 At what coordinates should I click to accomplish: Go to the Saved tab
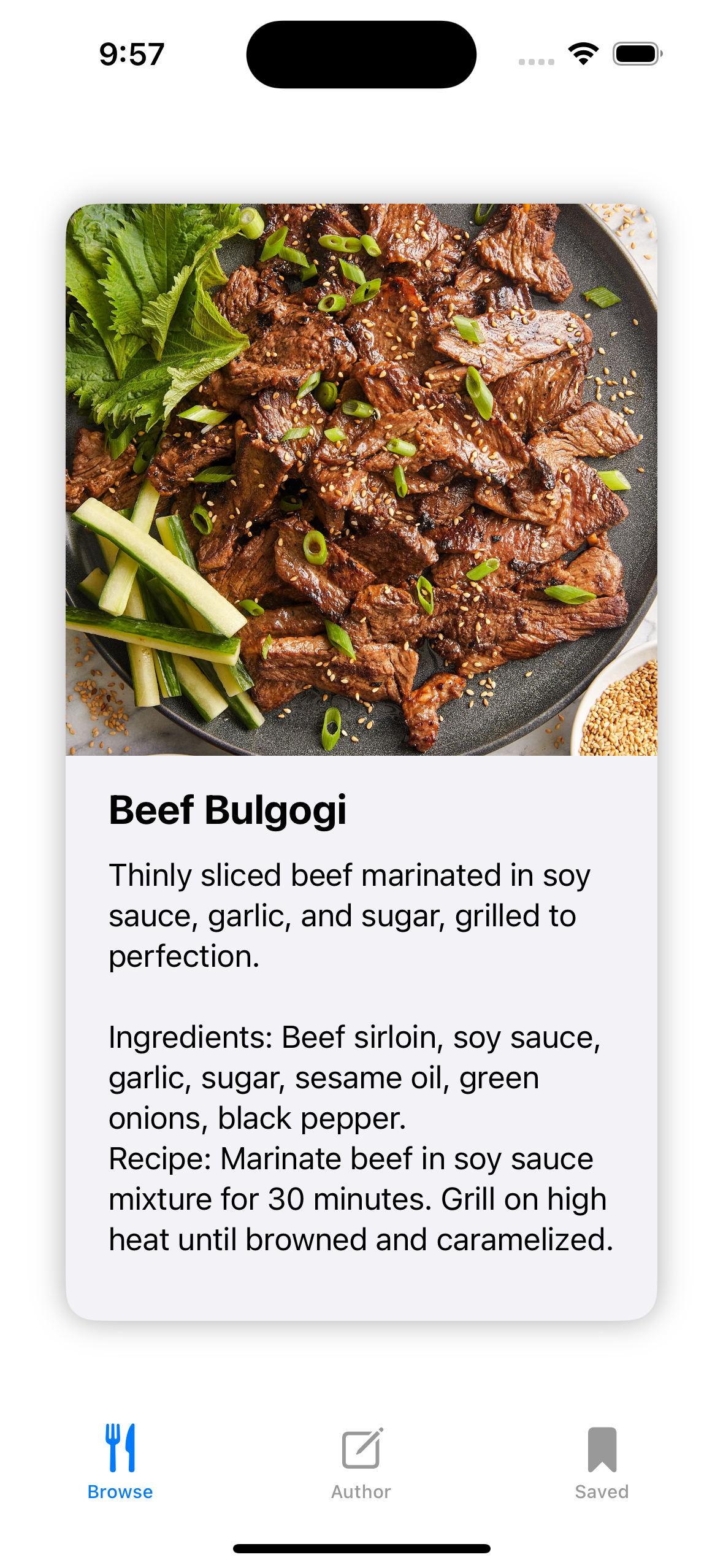(x=602, y=1461)
